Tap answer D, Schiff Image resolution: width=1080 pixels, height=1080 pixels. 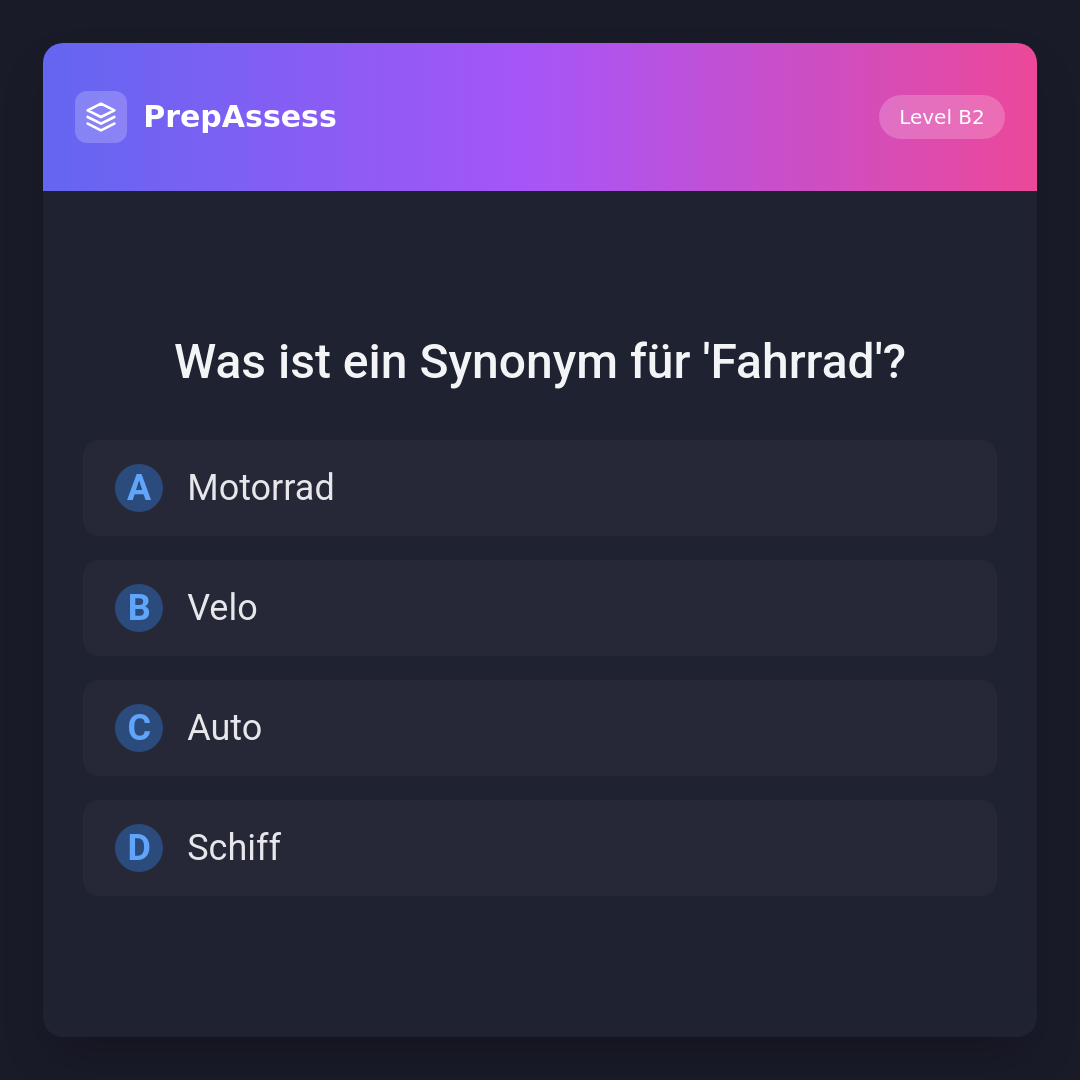tap(540, 848)
